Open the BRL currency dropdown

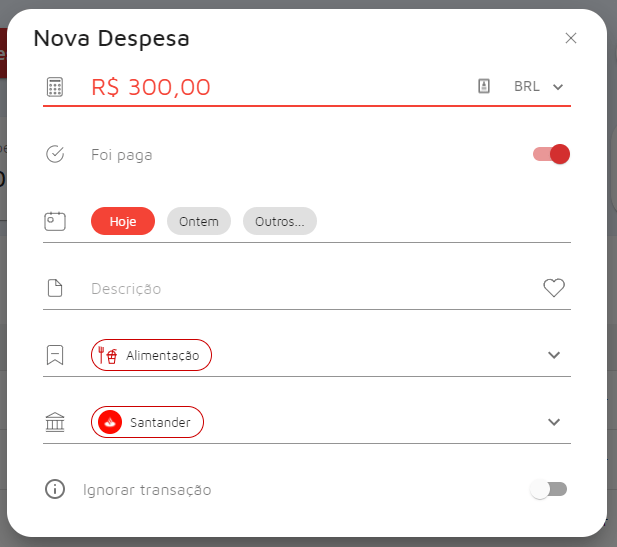pyautogui.click(x=540, y=87)
